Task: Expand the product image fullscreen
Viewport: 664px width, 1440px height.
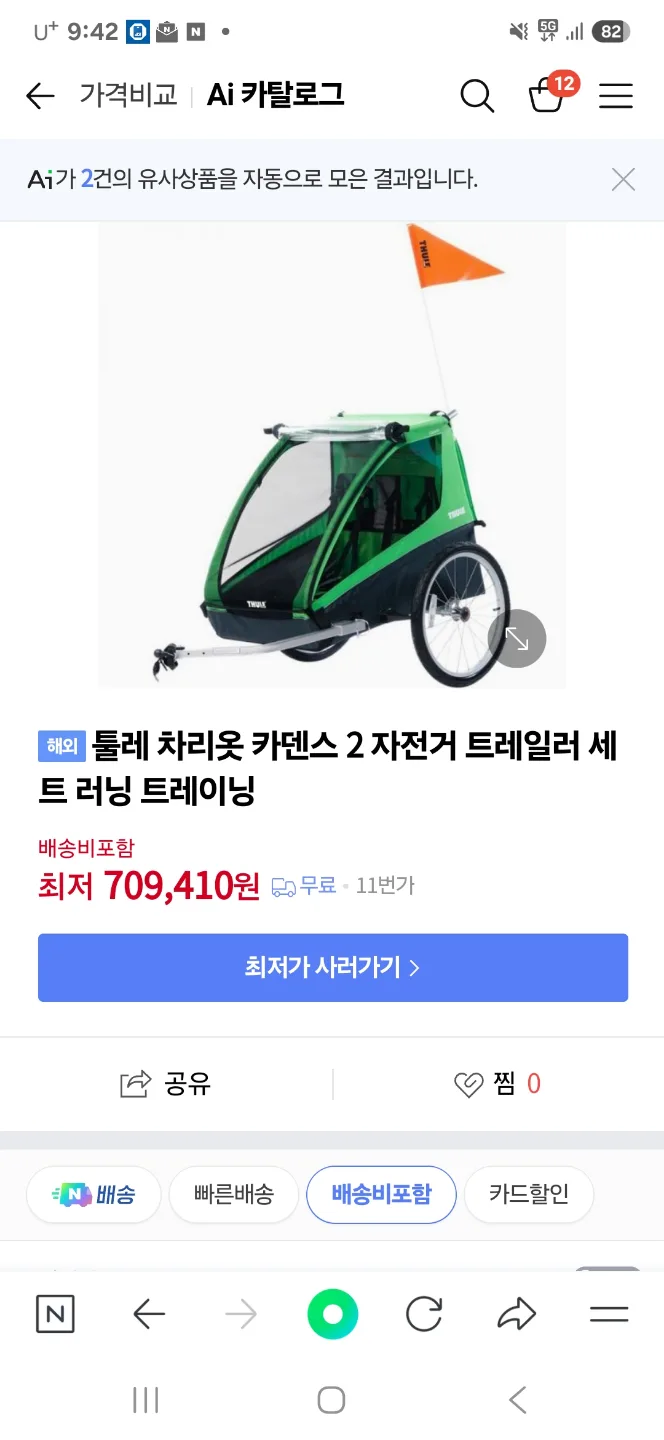Action: (x=517, y=638)
